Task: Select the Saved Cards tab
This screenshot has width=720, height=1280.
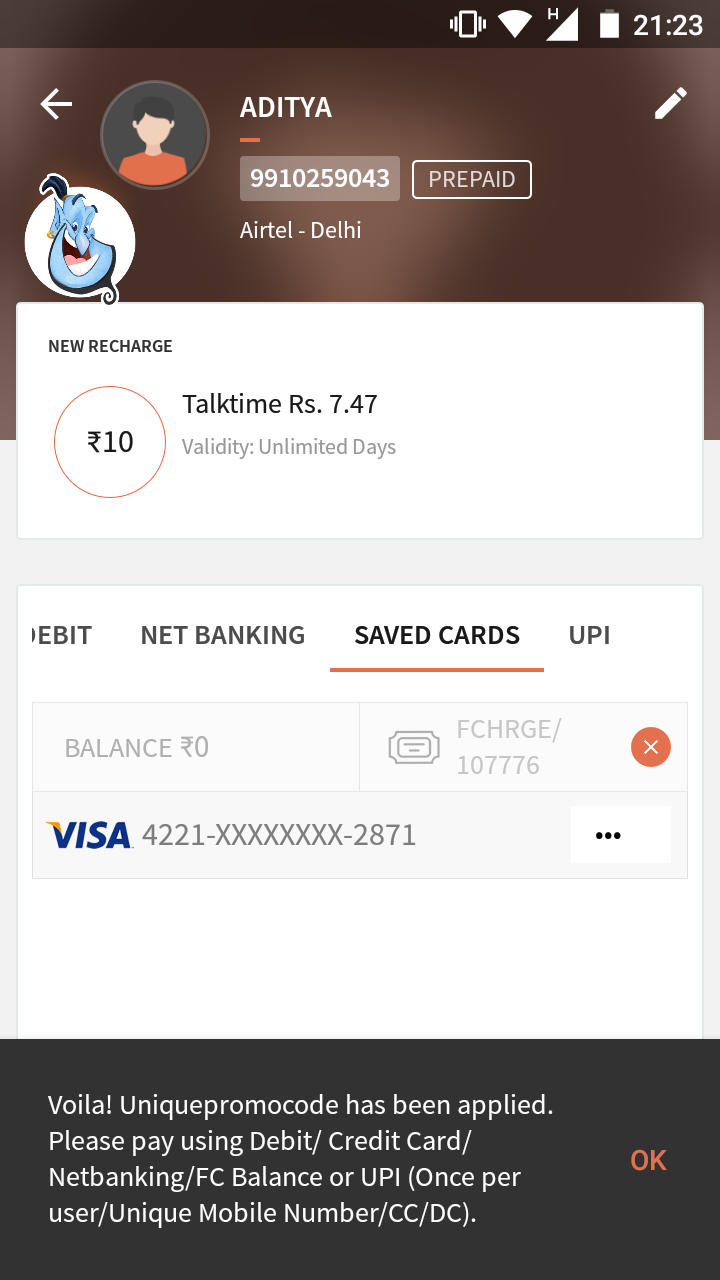Action: (437, 635)
